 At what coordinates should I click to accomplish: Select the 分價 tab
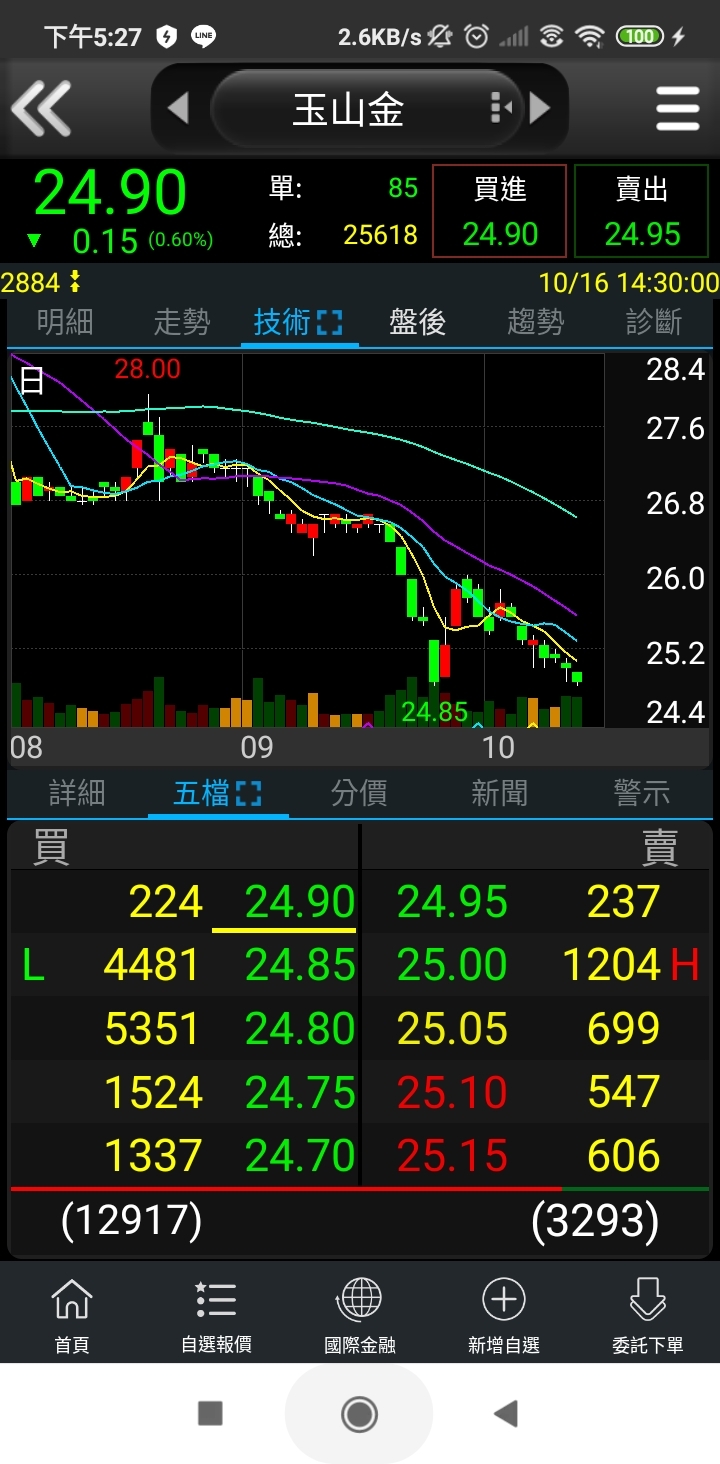pyautogui.click(x=359, y=794)
